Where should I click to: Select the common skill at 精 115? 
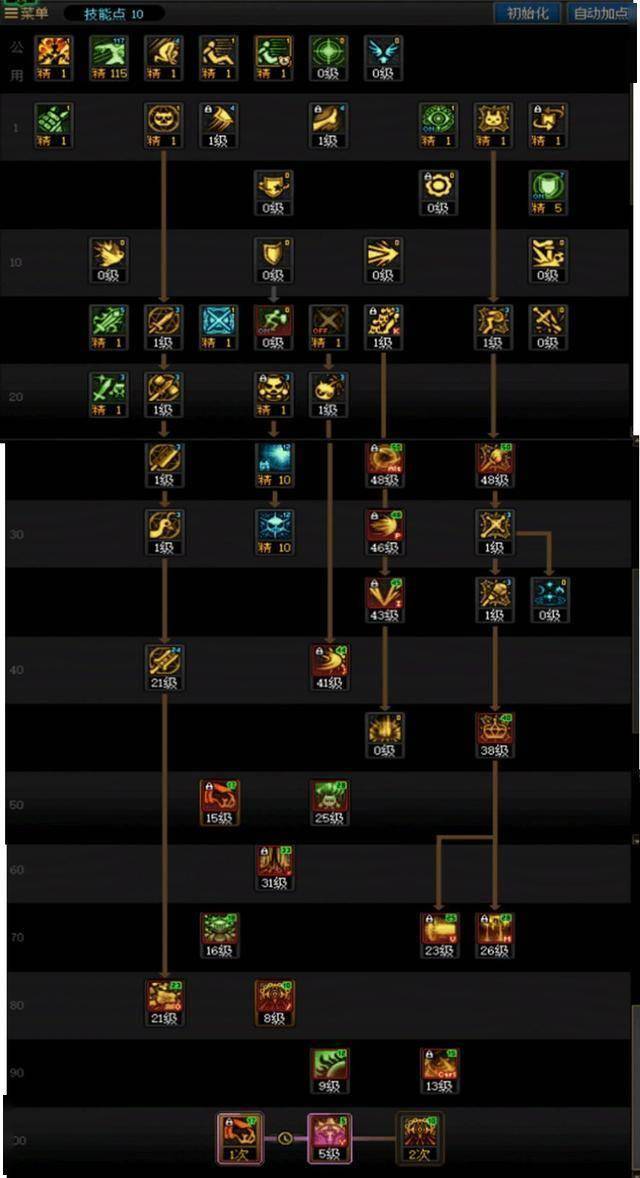click(x=108, y=53)
